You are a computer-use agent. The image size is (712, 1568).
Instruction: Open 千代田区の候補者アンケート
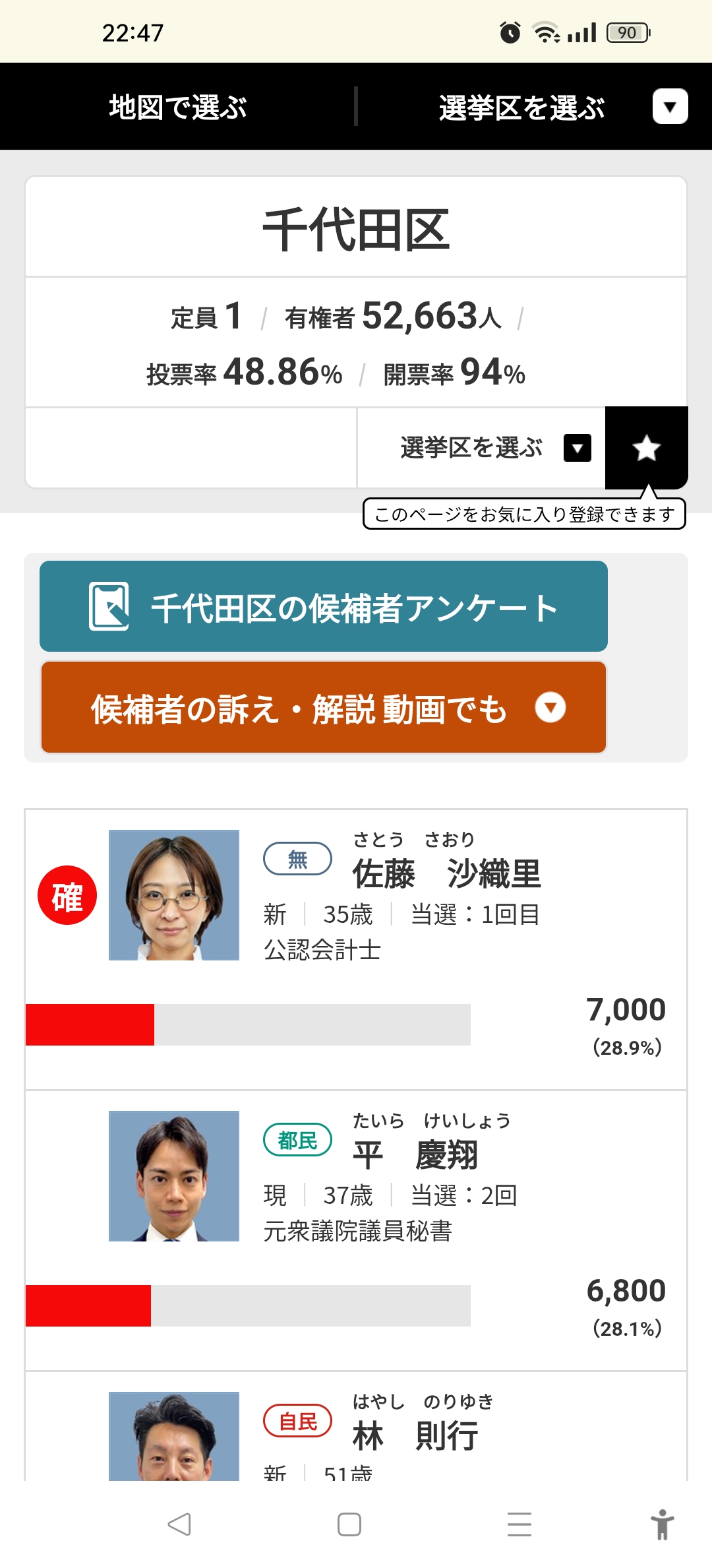[x=323, y=607]
